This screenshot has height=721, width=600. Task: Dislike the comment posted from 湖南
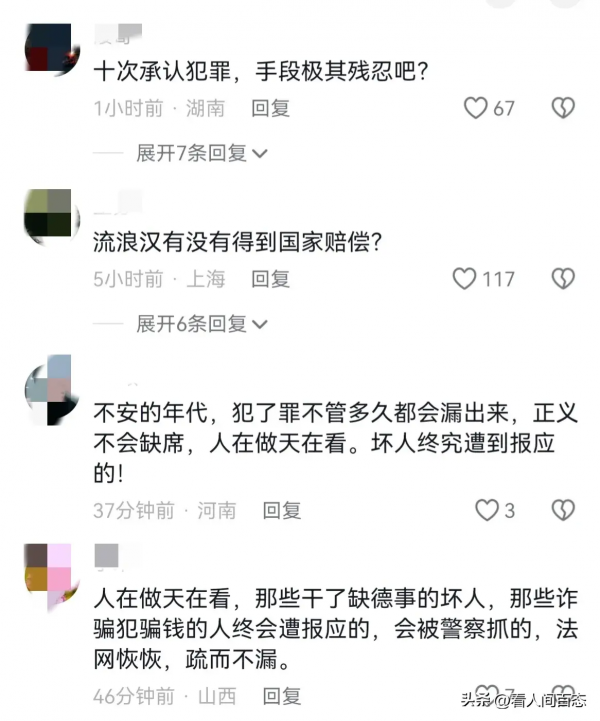(x=563, y=108)
